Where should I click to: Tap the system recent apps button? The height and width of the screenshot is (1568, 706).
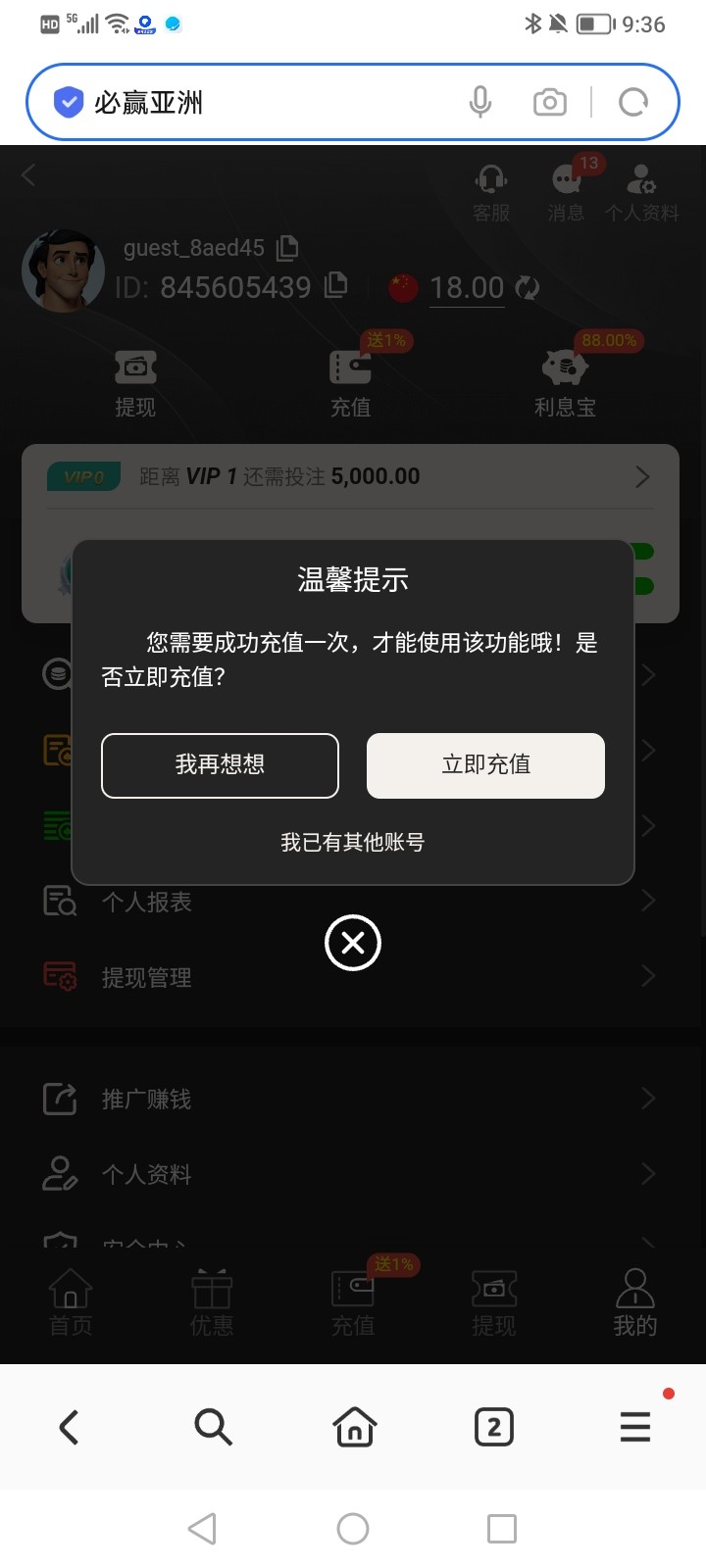coord(501,1529)
